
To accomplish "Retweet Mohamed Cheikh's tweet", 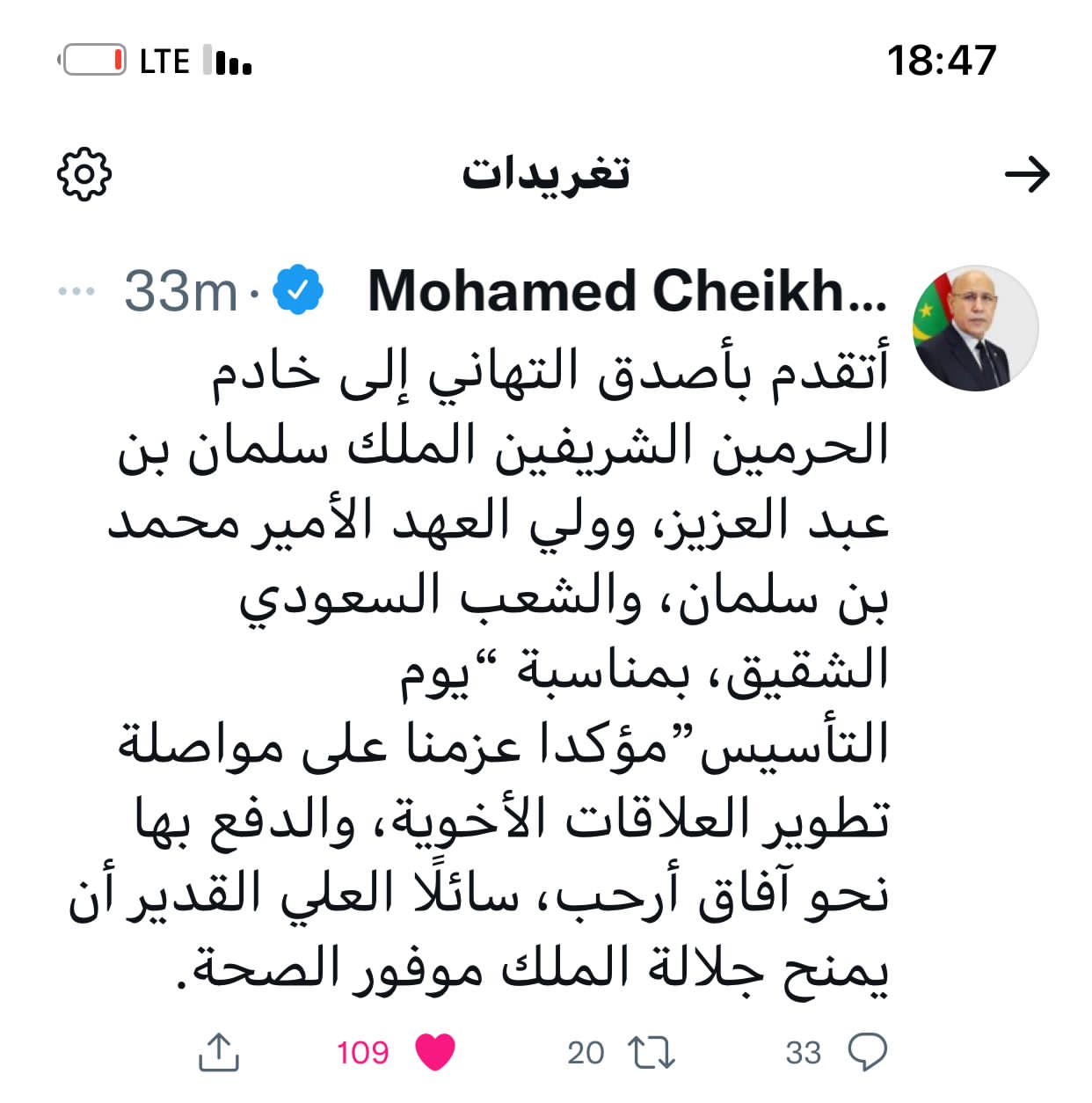I will pyautogui.click(x=652, y=1052).
